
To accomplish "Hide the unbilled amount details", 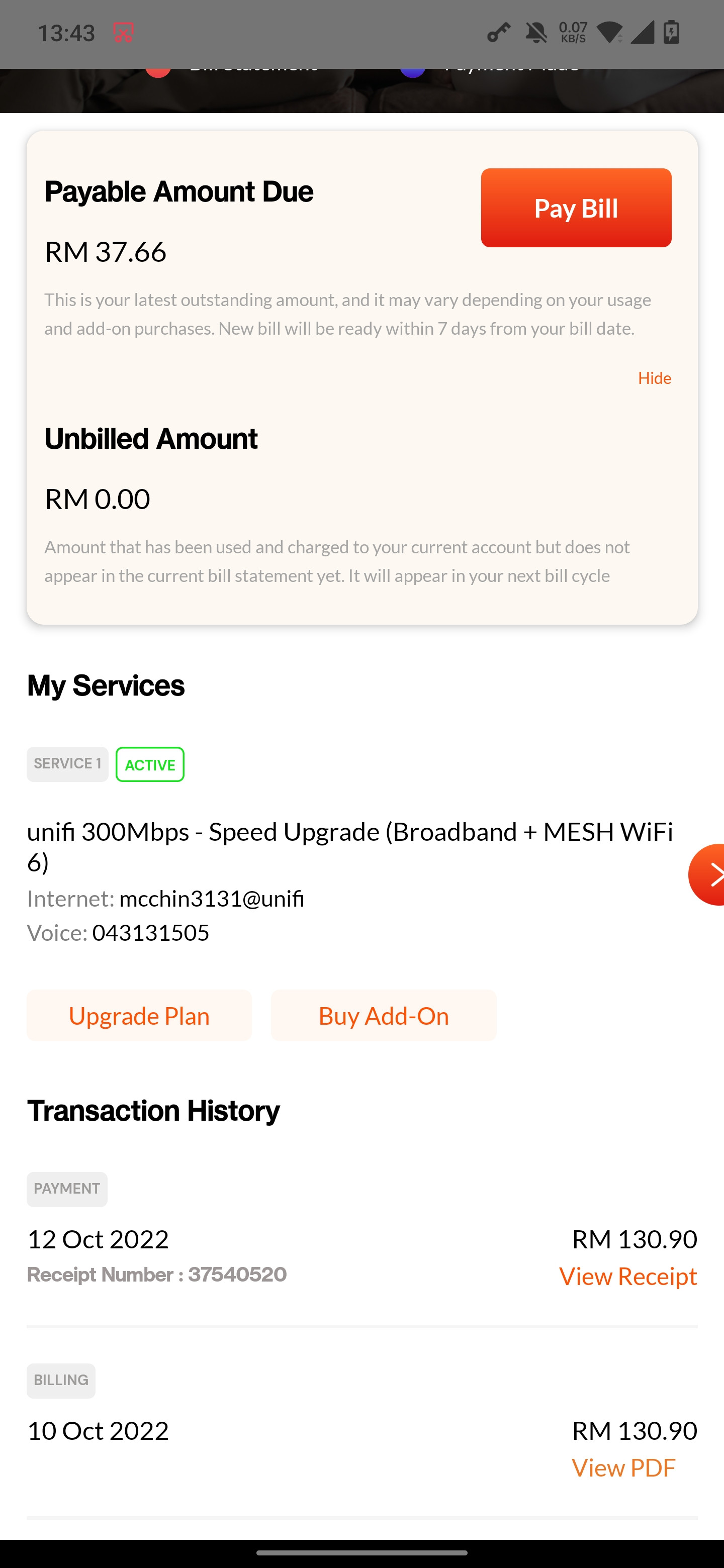I will pos(654,378).
